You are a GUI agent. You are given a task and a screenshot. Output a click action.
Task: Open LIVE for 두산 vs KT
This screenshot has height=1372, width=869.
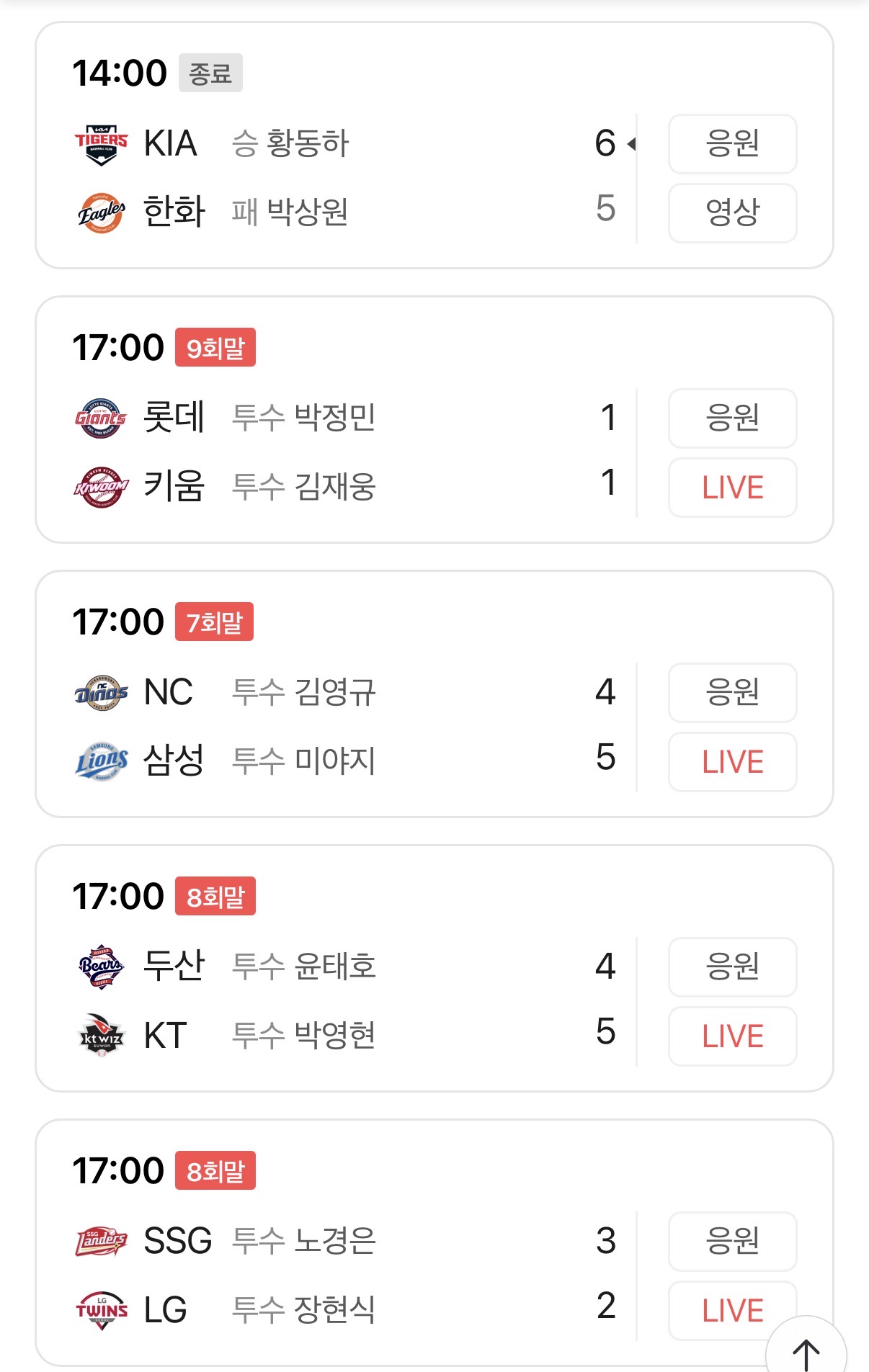[x=732, y=1036]
